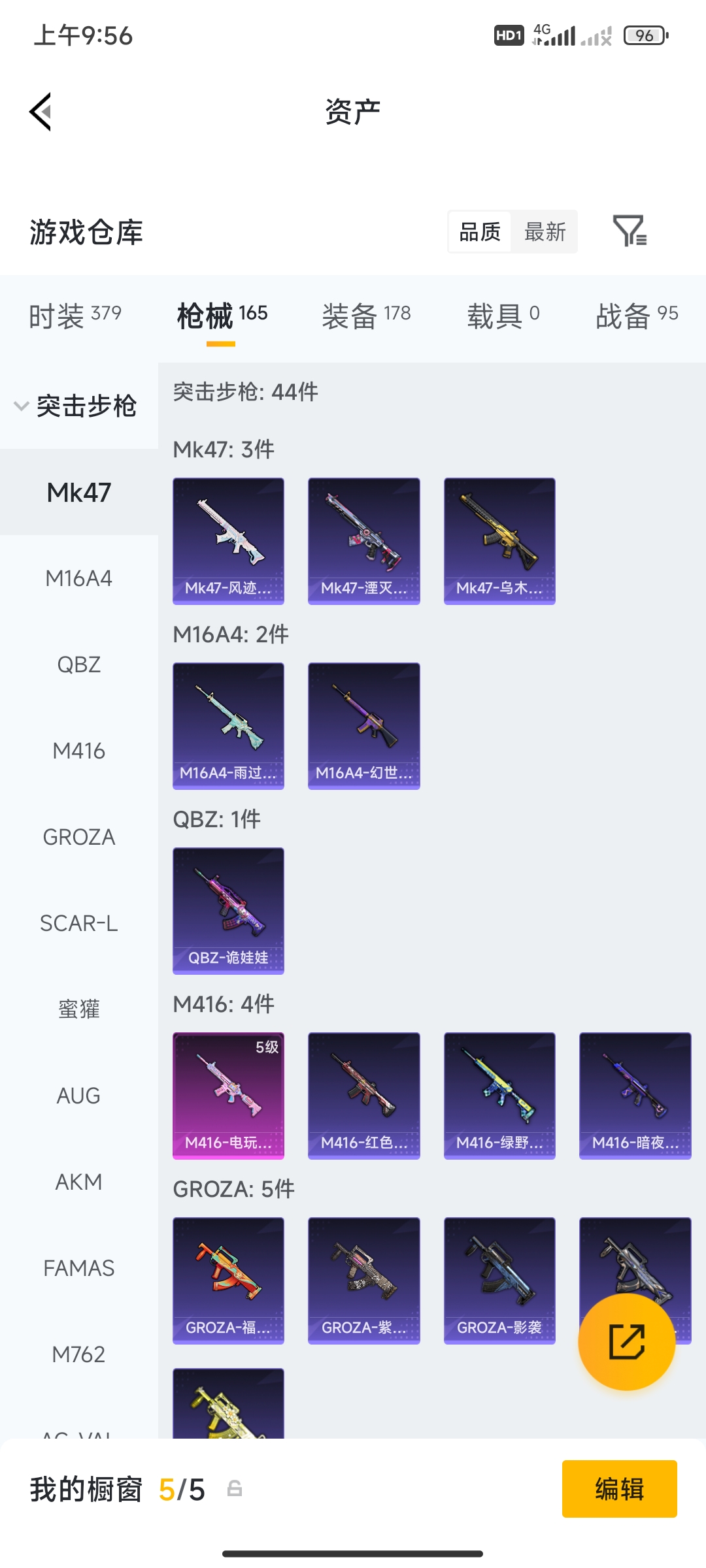View the GROZA-影袭 skin
Viewport: 706px width, 1568px height.
pyautogui.click(x=499, y=1280)
